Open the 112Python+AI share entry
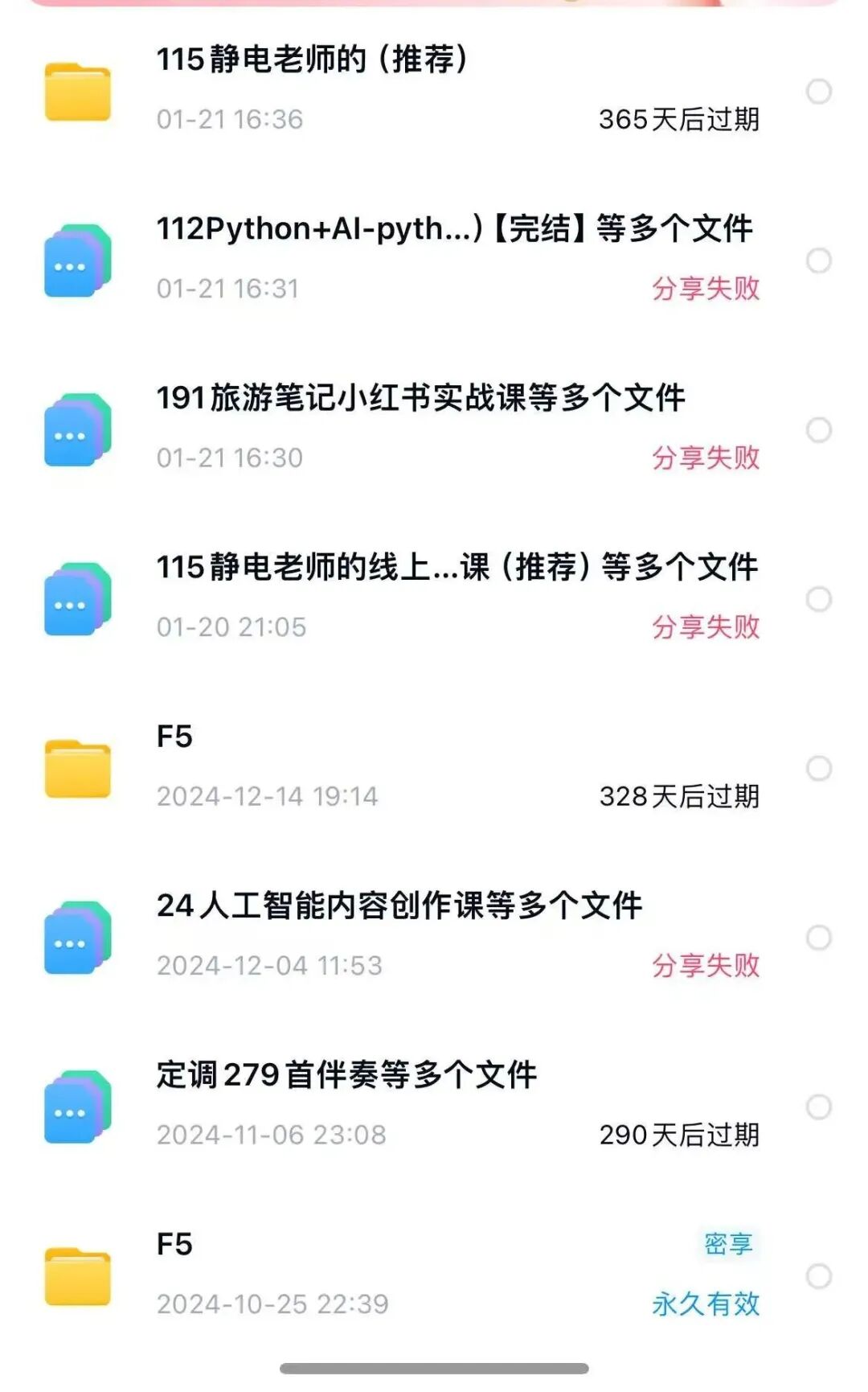 point(402,259)
